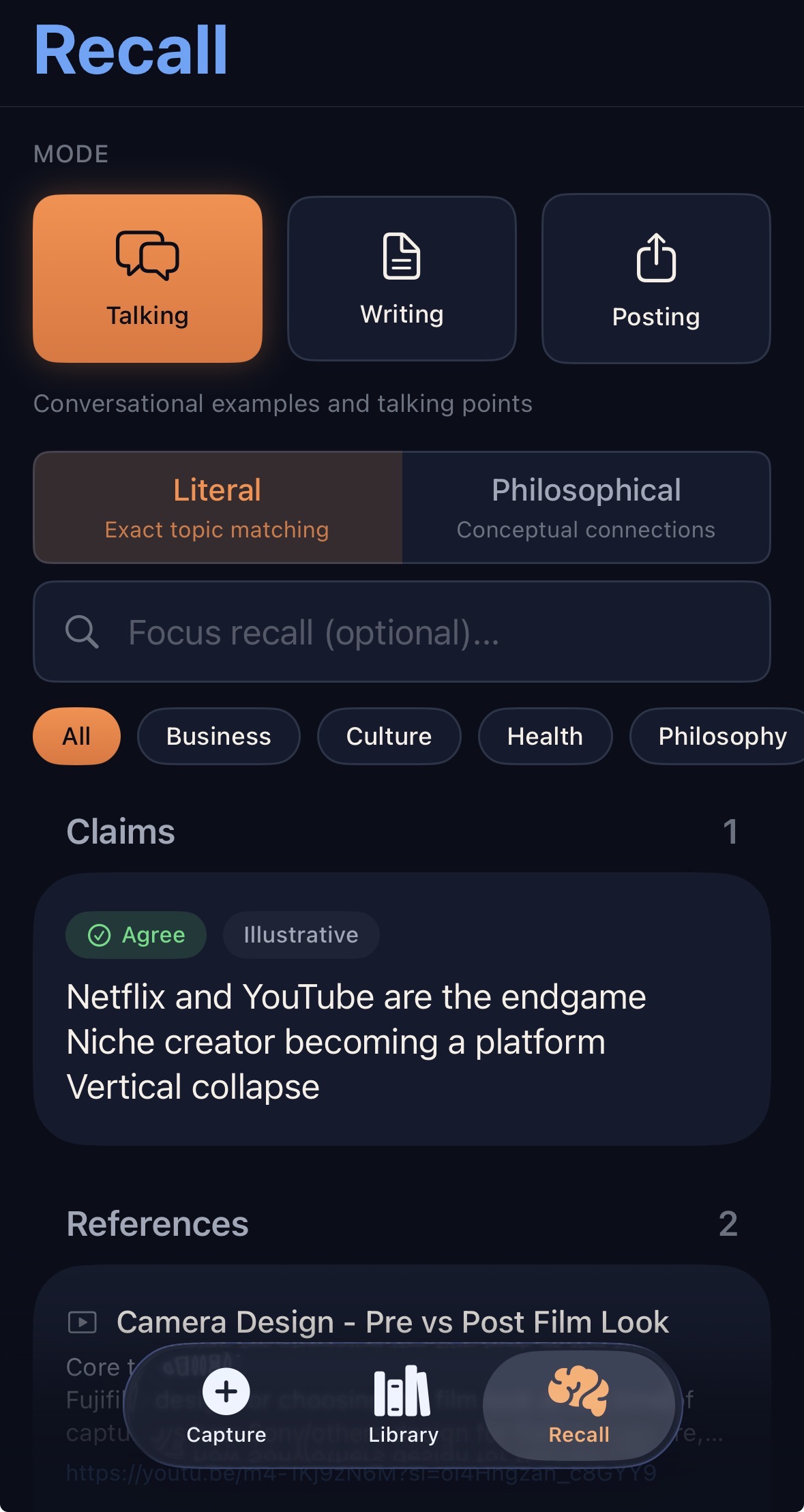Screen dimensions: 804x1512
Task: Select the Health category tab
Action: pyautogui.click(x=545, y=736)
